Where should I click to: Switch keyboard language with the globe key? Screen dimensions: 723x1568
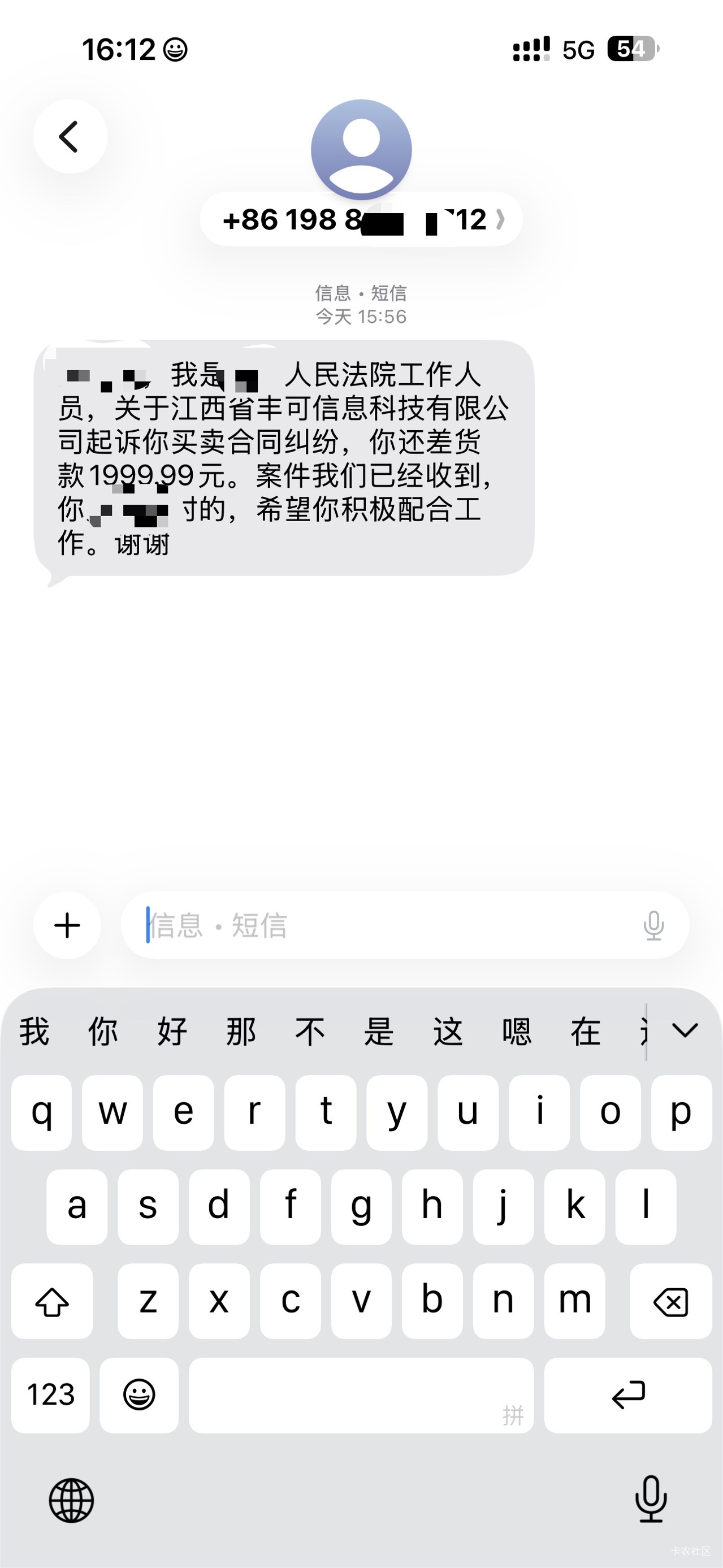tap(71, 1500)
